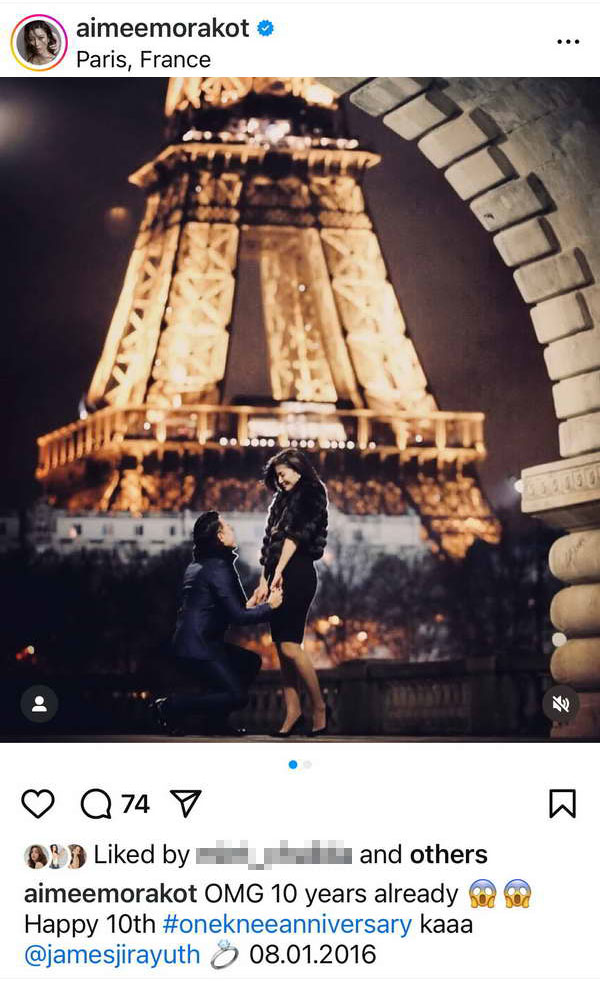
Task: Open the Paris, France location page
Action: [x=143, y=60]
